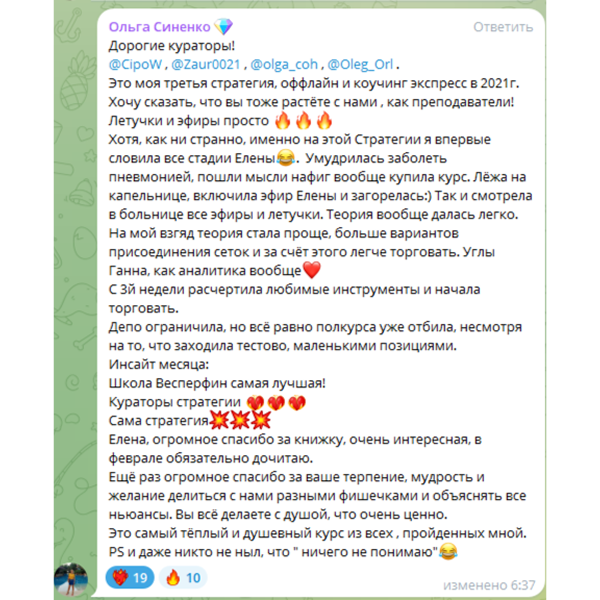Open the @Oleg_Orl mention
Viewport: 600px width, 600px height.
(x=371, y=65)
